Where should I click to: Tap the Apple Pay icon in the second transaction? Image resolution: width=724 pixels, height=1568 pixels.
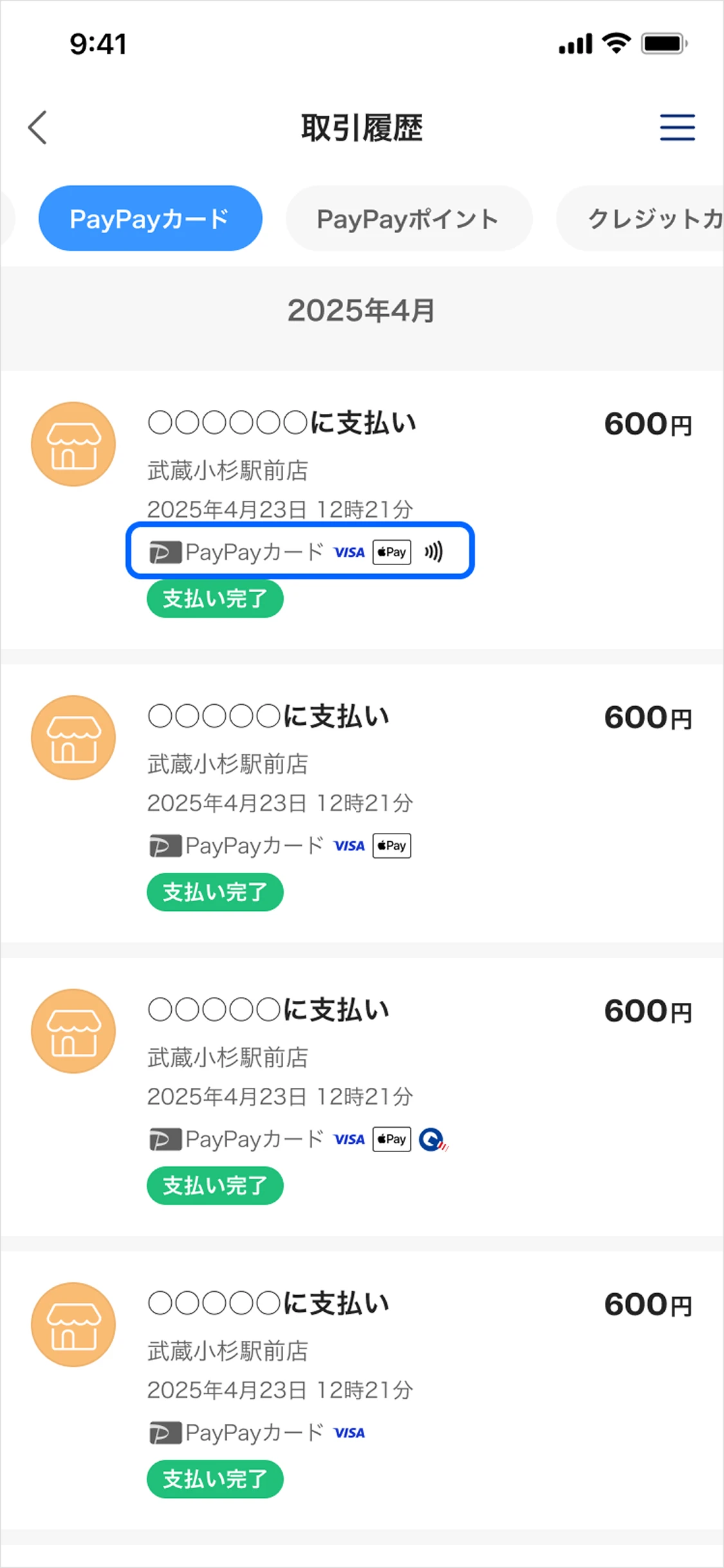coord(391,845)
